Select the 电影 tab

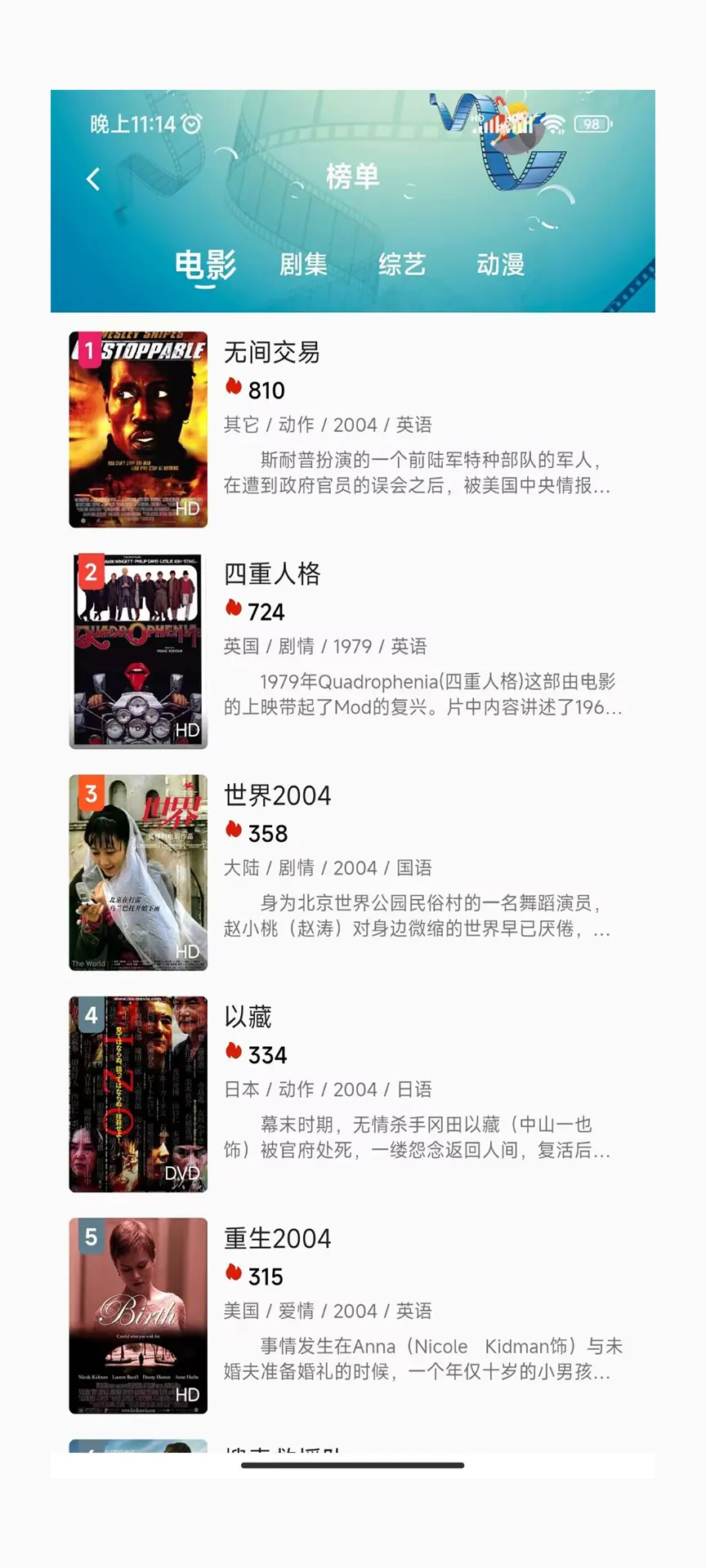(205, 265)
